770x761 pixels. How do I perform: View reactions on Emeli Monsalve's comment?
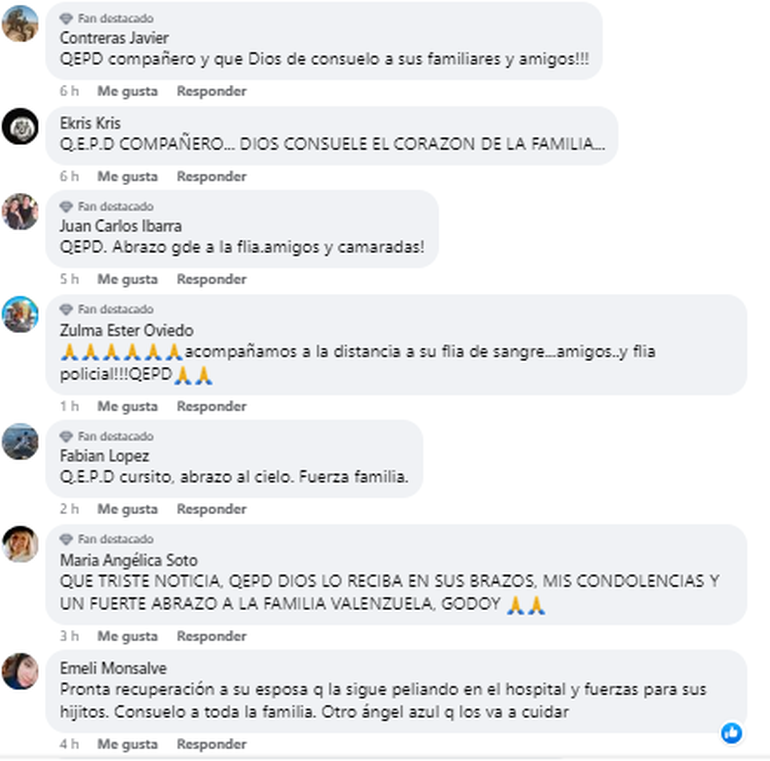732,733
